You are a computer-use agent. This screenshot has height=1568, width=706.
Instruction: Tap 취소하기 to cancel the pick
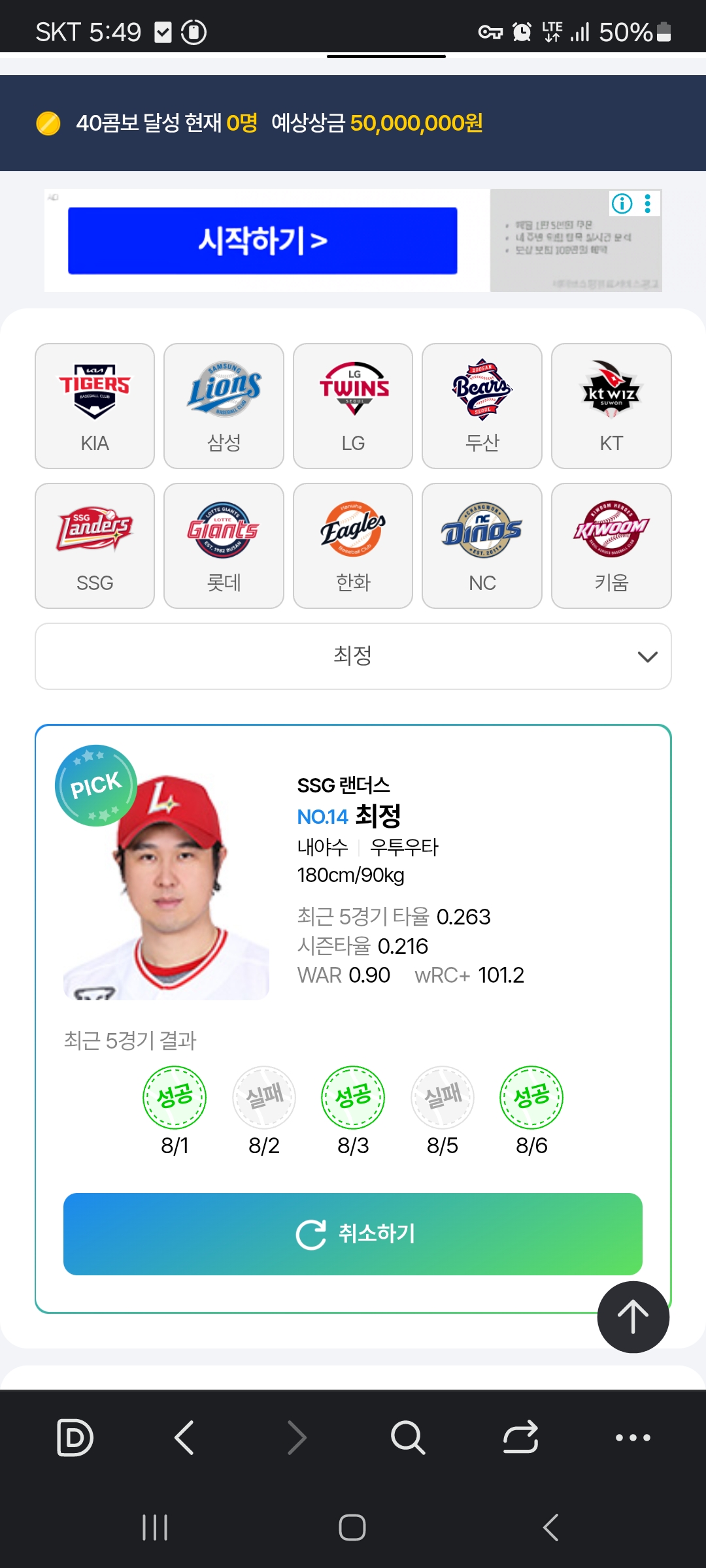click(x=353, y=1233)
